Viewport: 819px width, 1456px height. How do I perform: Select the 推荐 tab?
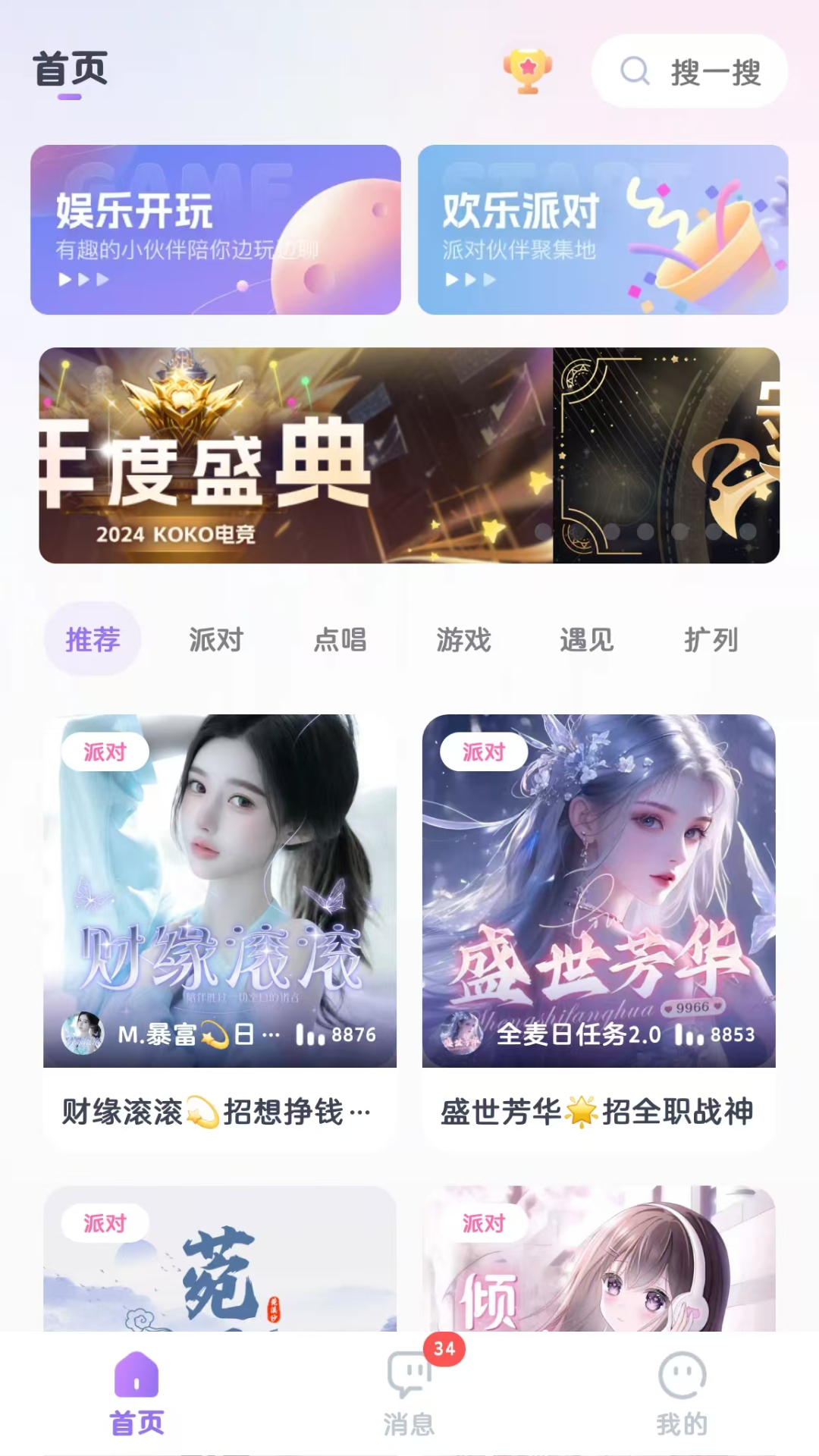pyautogui.click(x=93, y=639)
